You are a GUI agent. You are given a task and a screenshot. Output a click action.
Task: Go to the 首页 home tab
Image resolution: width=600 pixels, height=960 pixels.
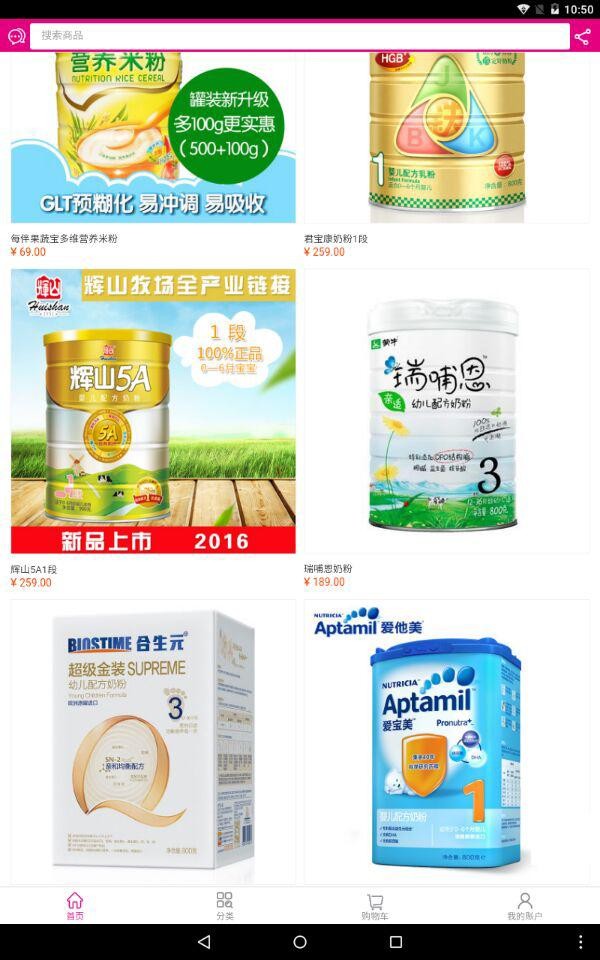point(75,906)
